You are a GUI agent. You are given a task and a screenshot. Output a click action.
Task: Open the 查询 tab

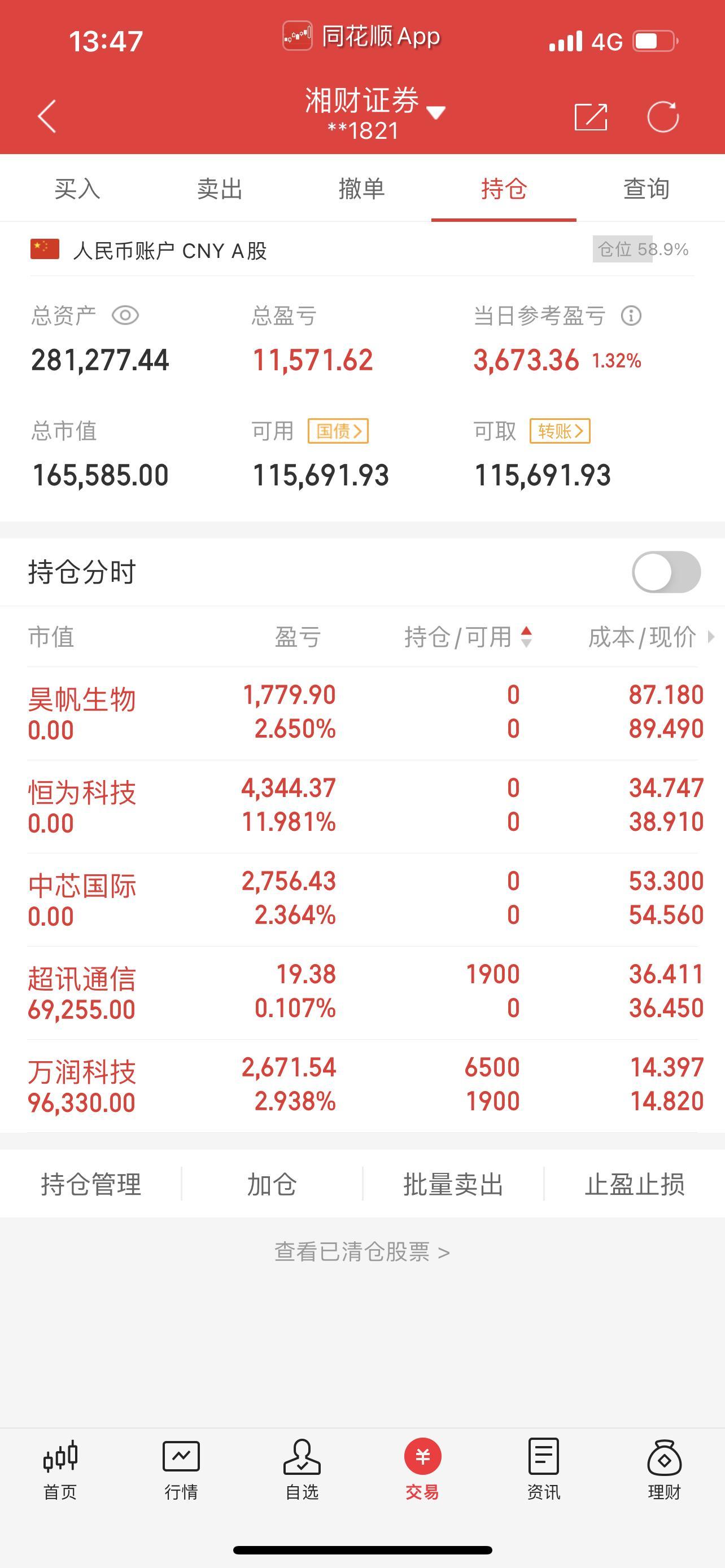coord(647,189)
